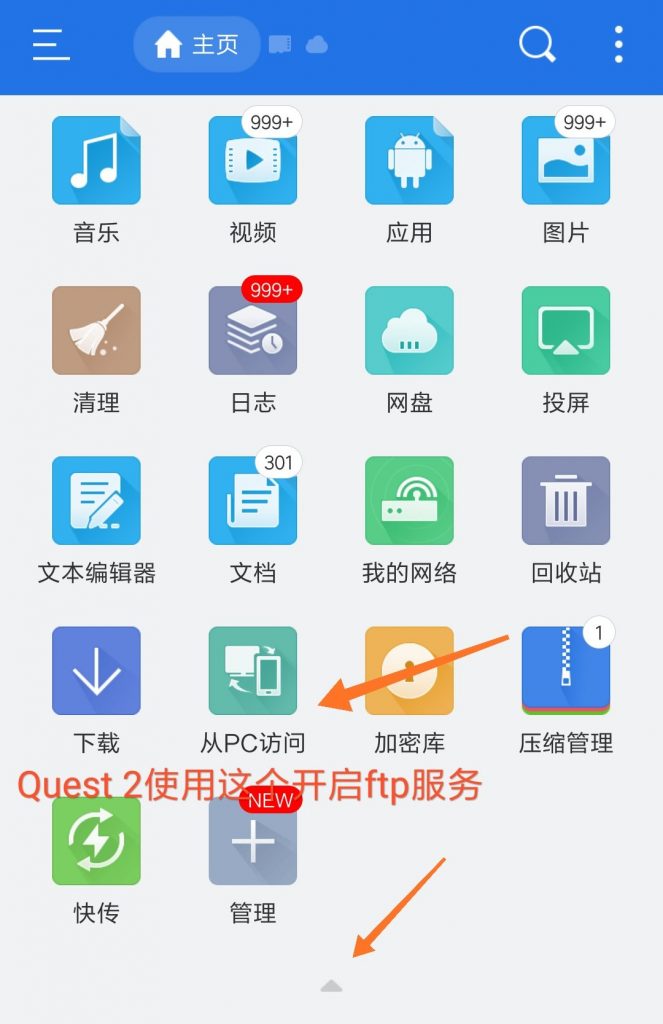Open 我的网络 my network
663x1024 pixels.
[409, 501]
